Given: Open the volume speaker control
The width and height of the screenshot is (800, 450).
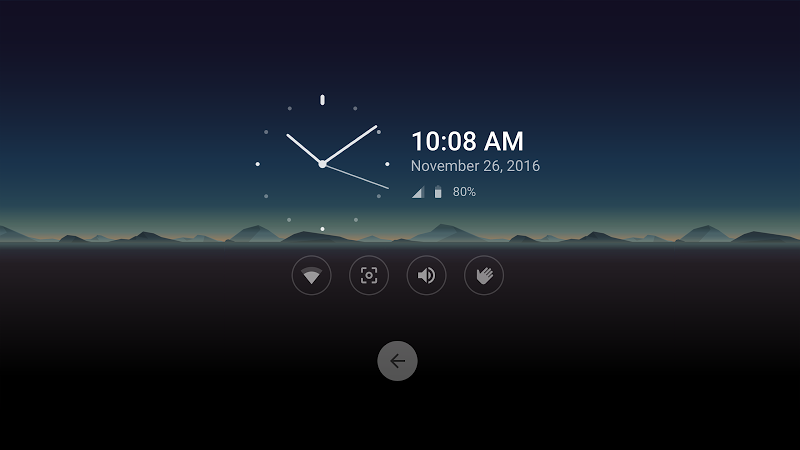Looking at the screenshot, I should coord(426,275).
